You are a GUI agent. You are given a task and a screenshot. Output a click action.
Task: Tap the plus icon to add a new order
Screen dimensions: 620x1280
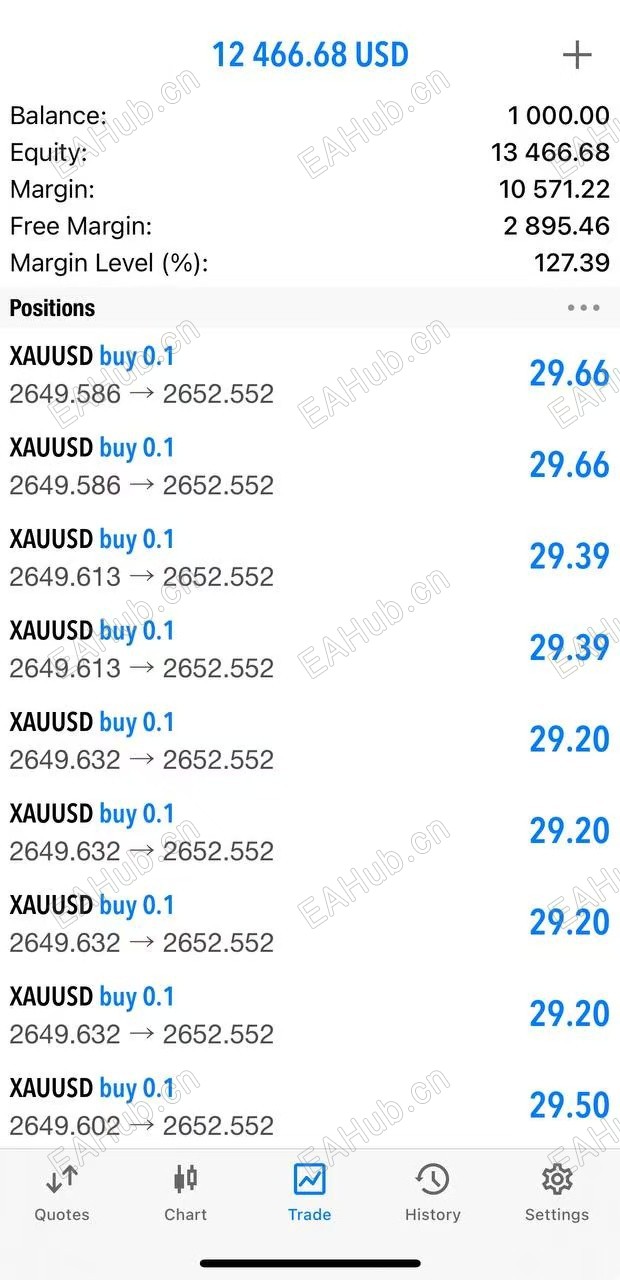pos(577,54)
